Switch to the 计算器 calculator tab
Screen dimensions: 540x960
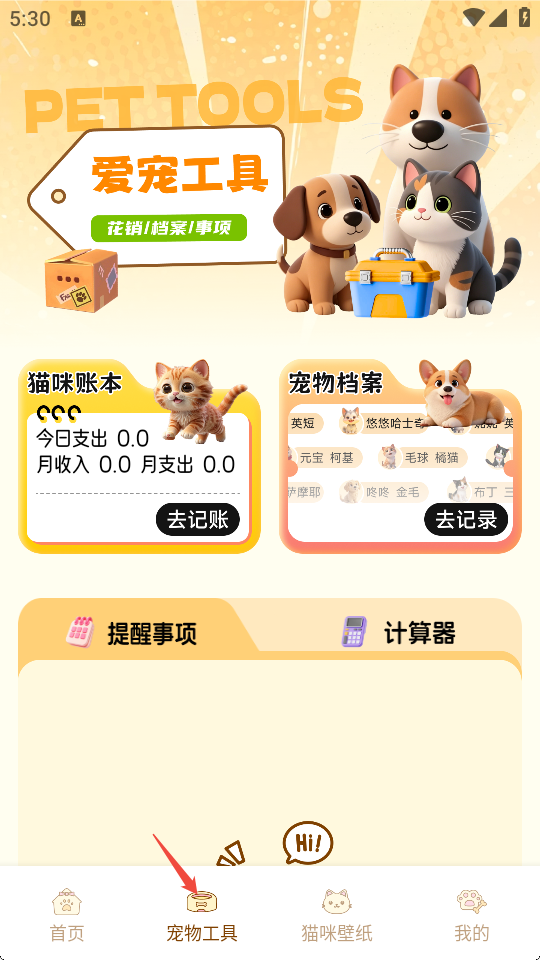398,633
